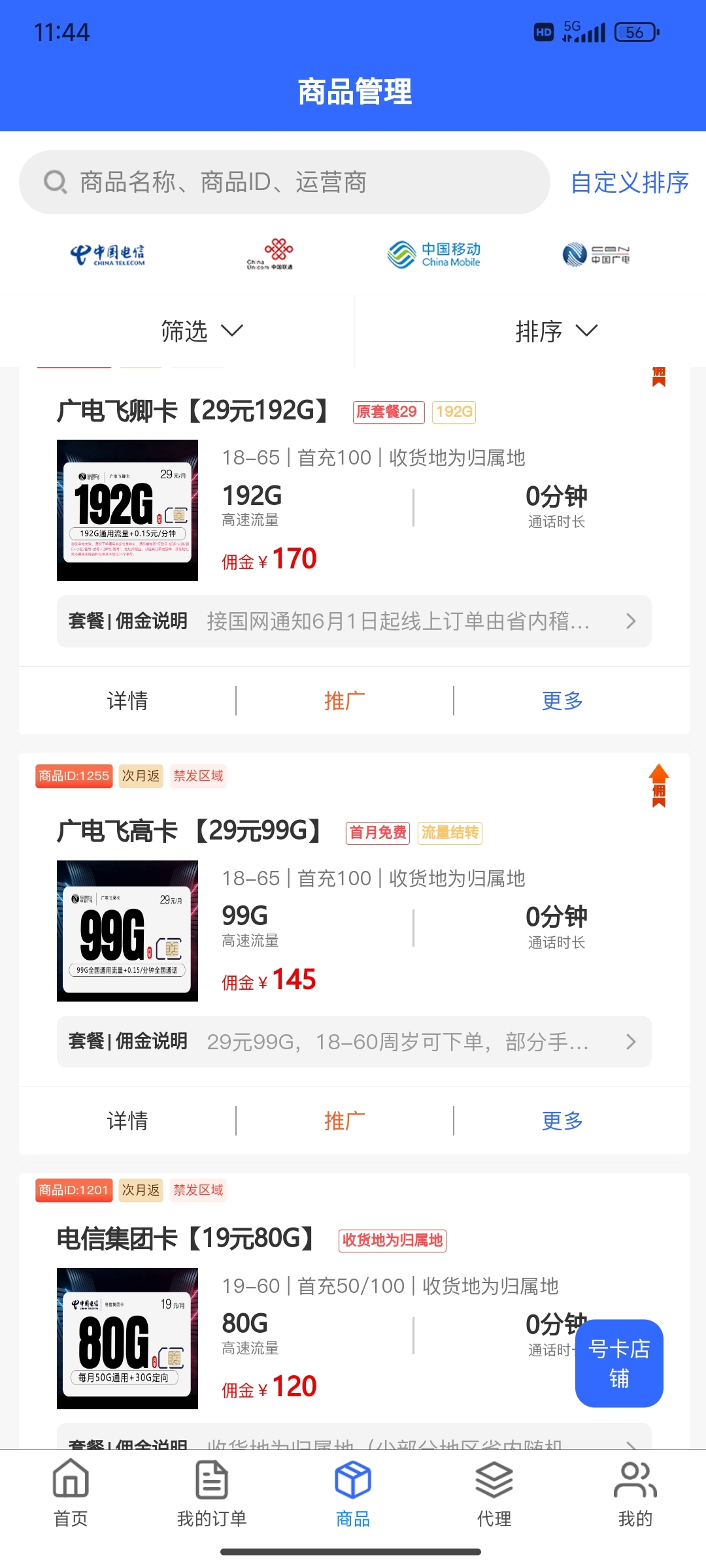Viewport: 706px width, 1568px height.
Task: Expand the 排序 sort dropdown
Action: coord(556,331)
